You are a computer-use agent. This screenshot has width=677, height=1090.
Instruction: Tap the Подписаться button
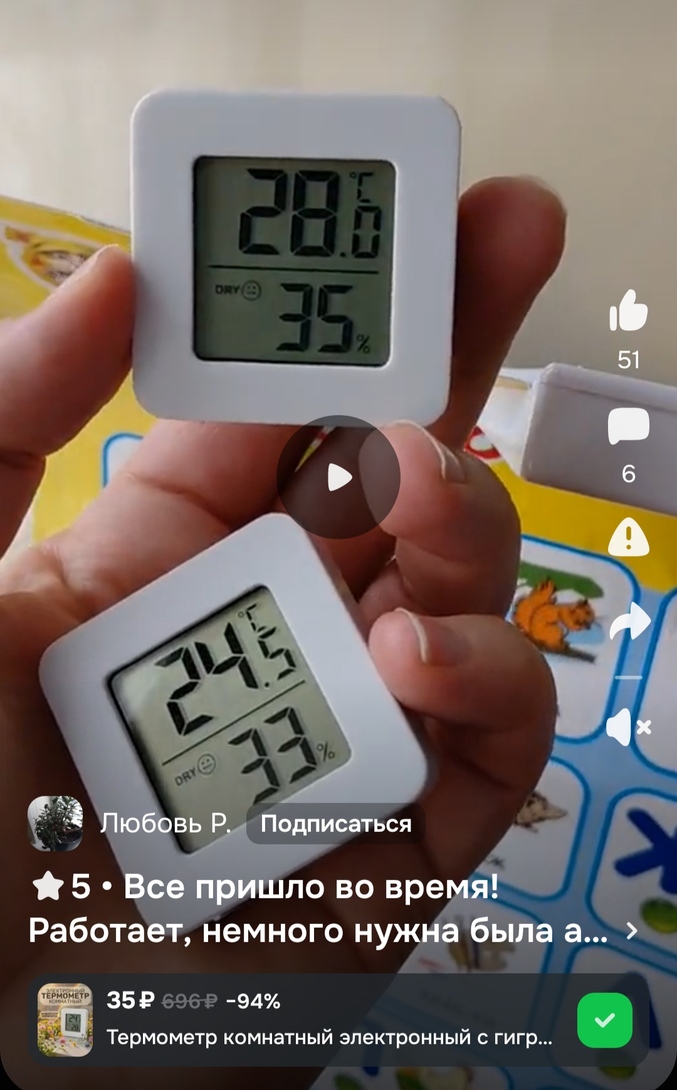[335, 824]
